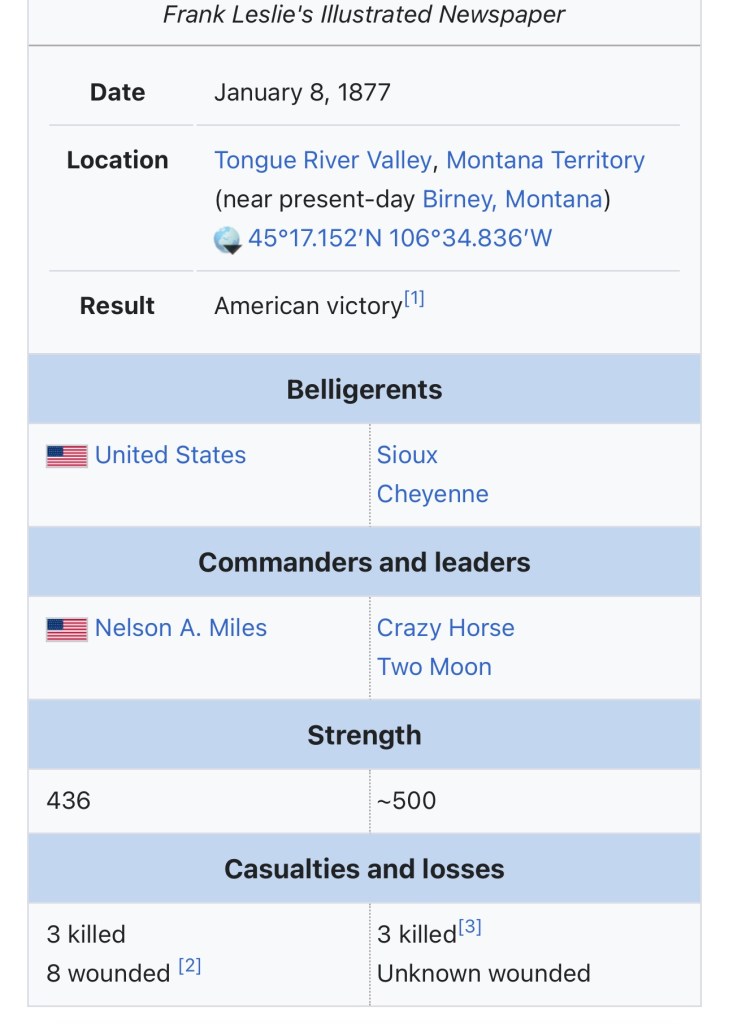Open the United States belligerent link
The width and height of the screenshot is (729, 1024).
coord(170,455)
